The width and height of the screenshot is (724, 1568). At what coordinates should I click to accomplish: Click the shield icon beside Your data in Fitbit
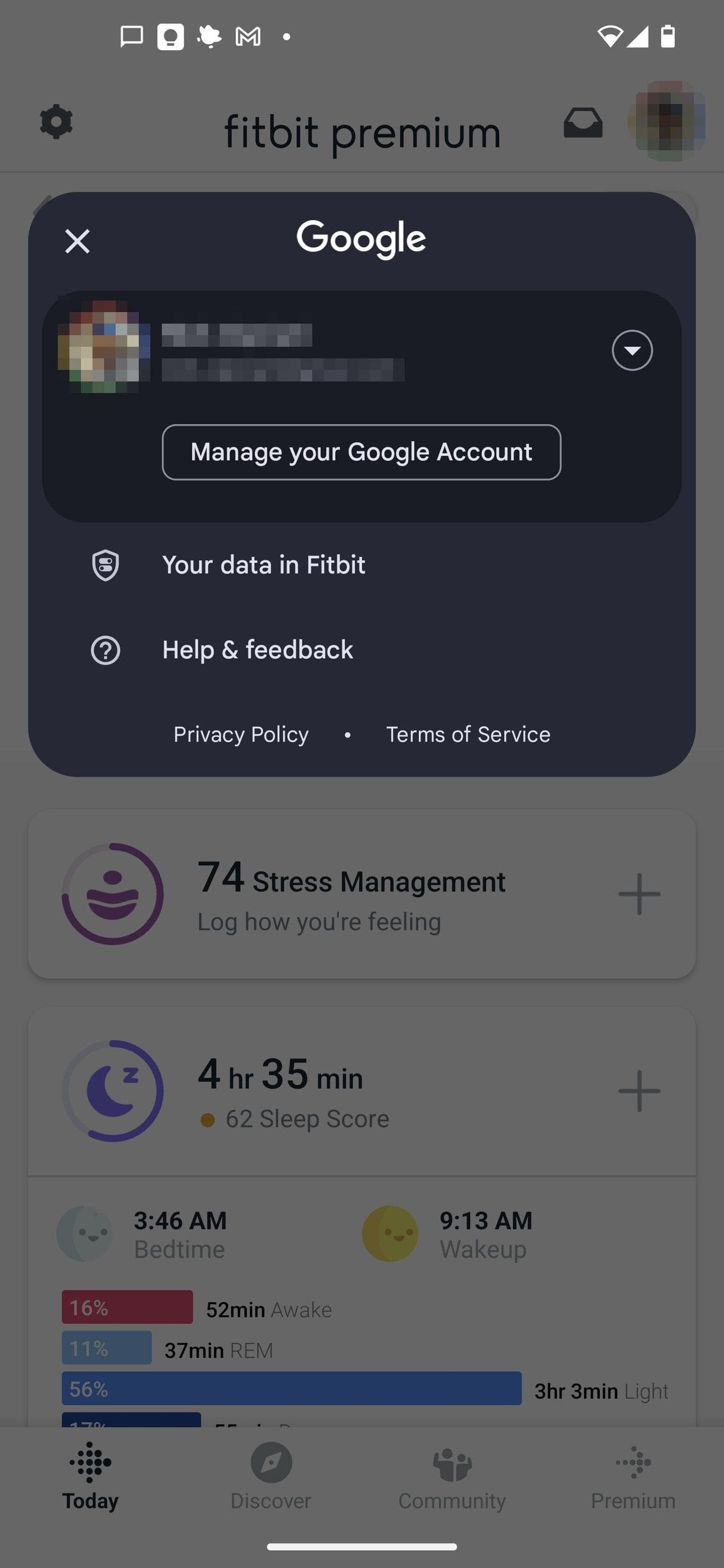tap(105, 565)
